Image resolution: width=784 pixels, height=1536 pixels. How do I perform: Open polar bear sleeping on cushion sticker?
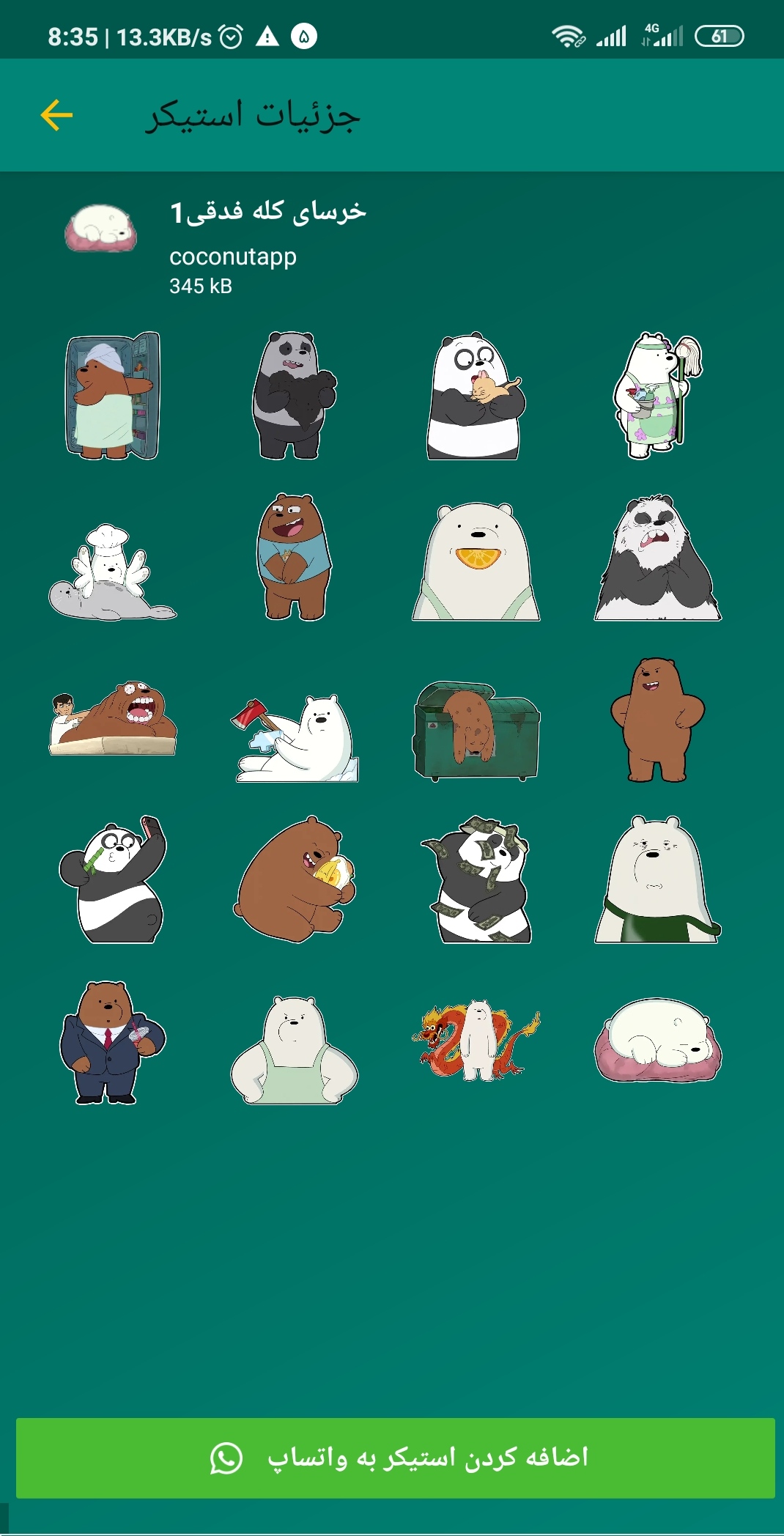click(x=657, y=1041)
